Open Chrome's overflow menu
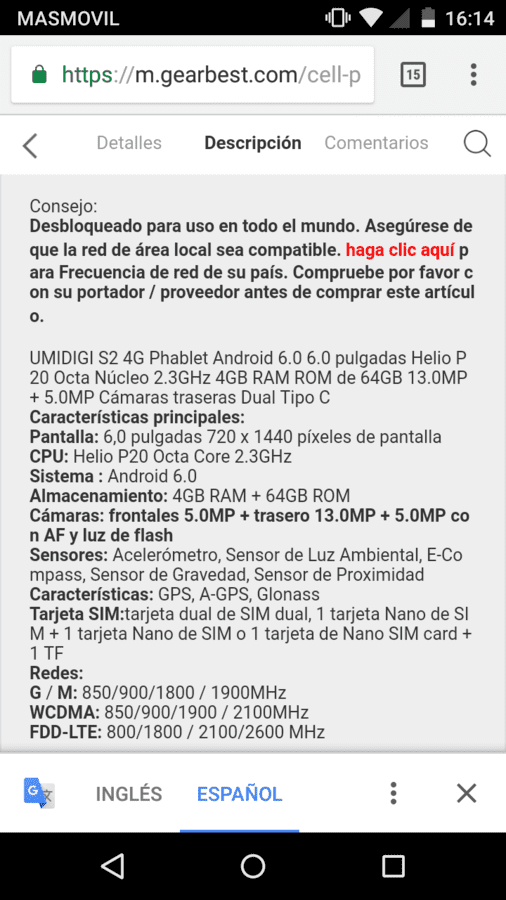The width and height of the screenshot is (506, 900). point(473,75)
